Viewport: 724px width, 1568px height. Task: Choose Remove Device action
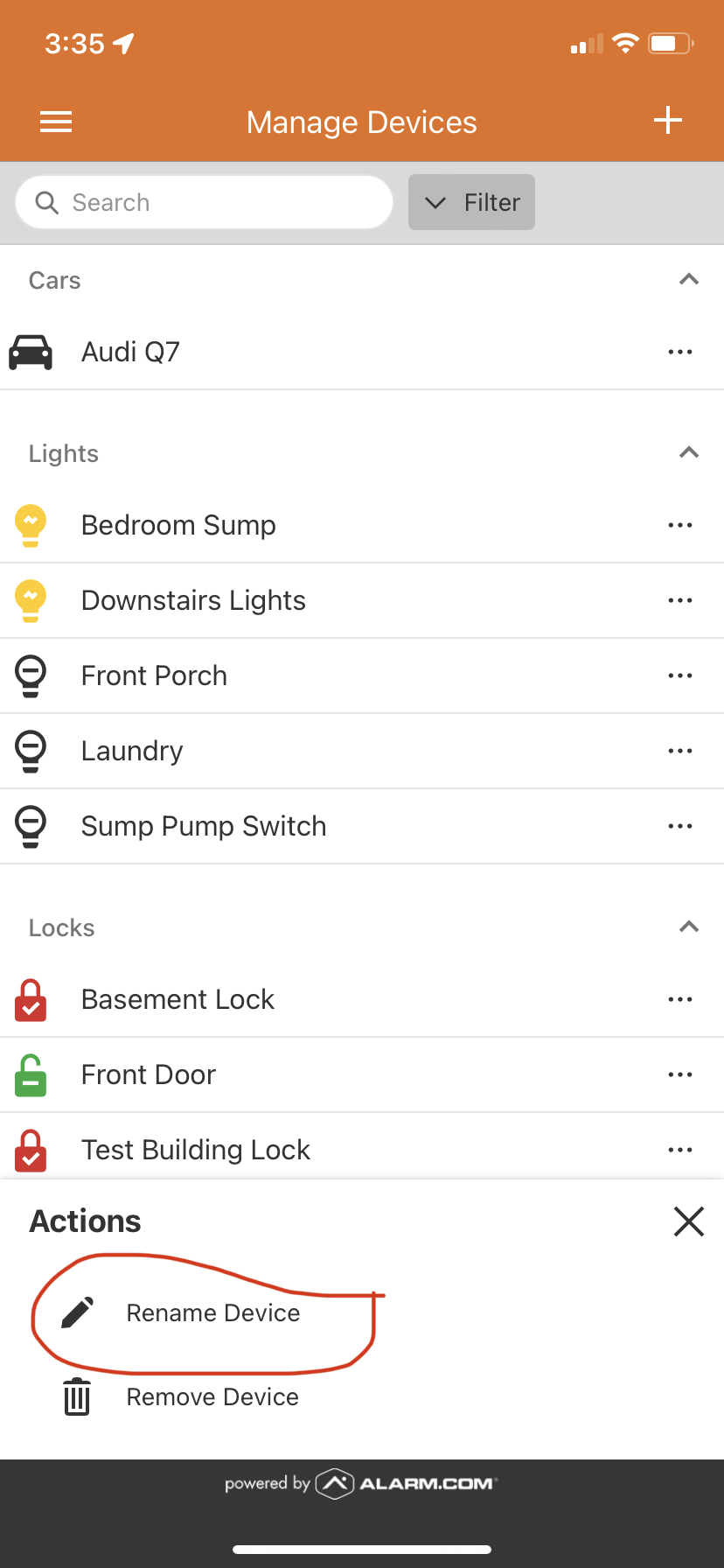tap(212, 1396)
